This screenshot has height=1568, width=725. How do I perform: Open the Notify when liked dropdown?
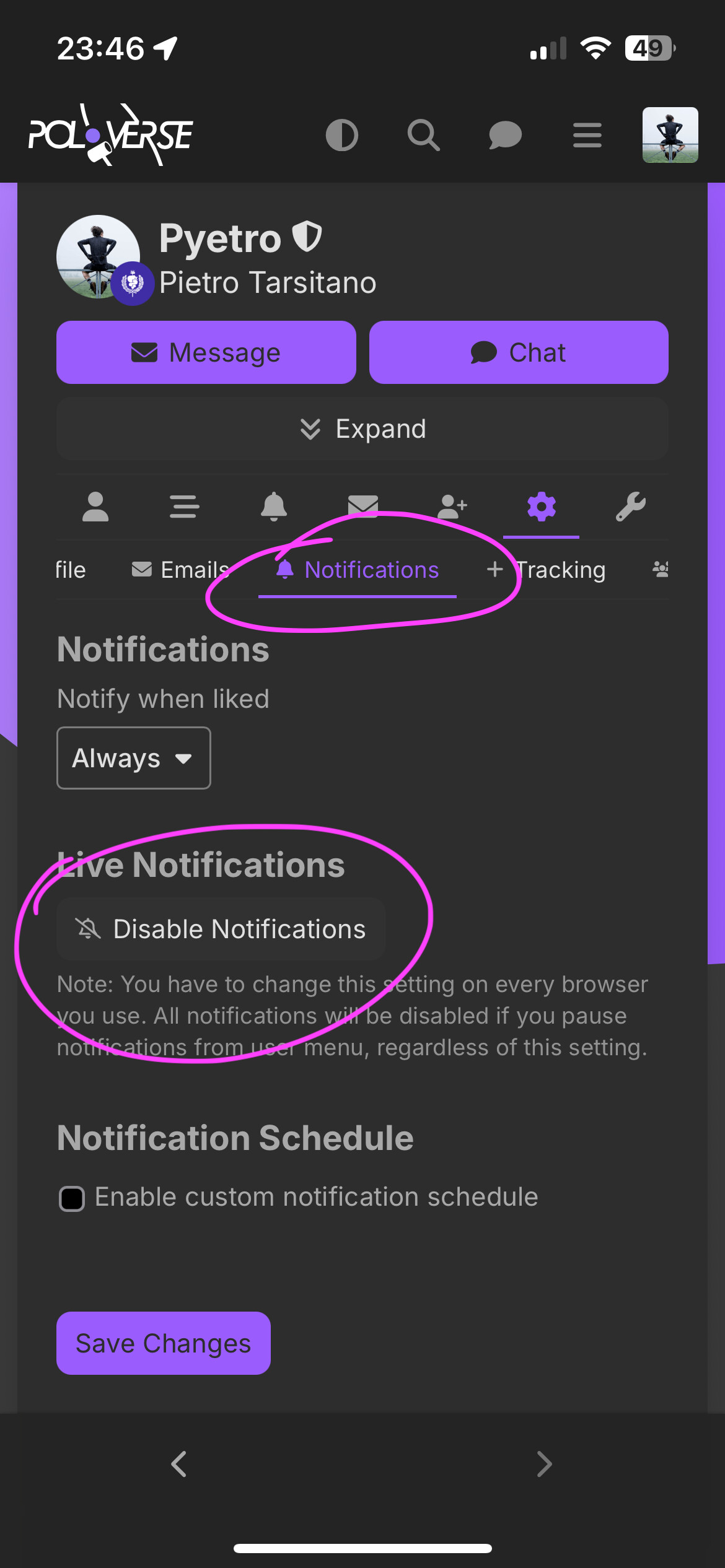click(134, 758)
